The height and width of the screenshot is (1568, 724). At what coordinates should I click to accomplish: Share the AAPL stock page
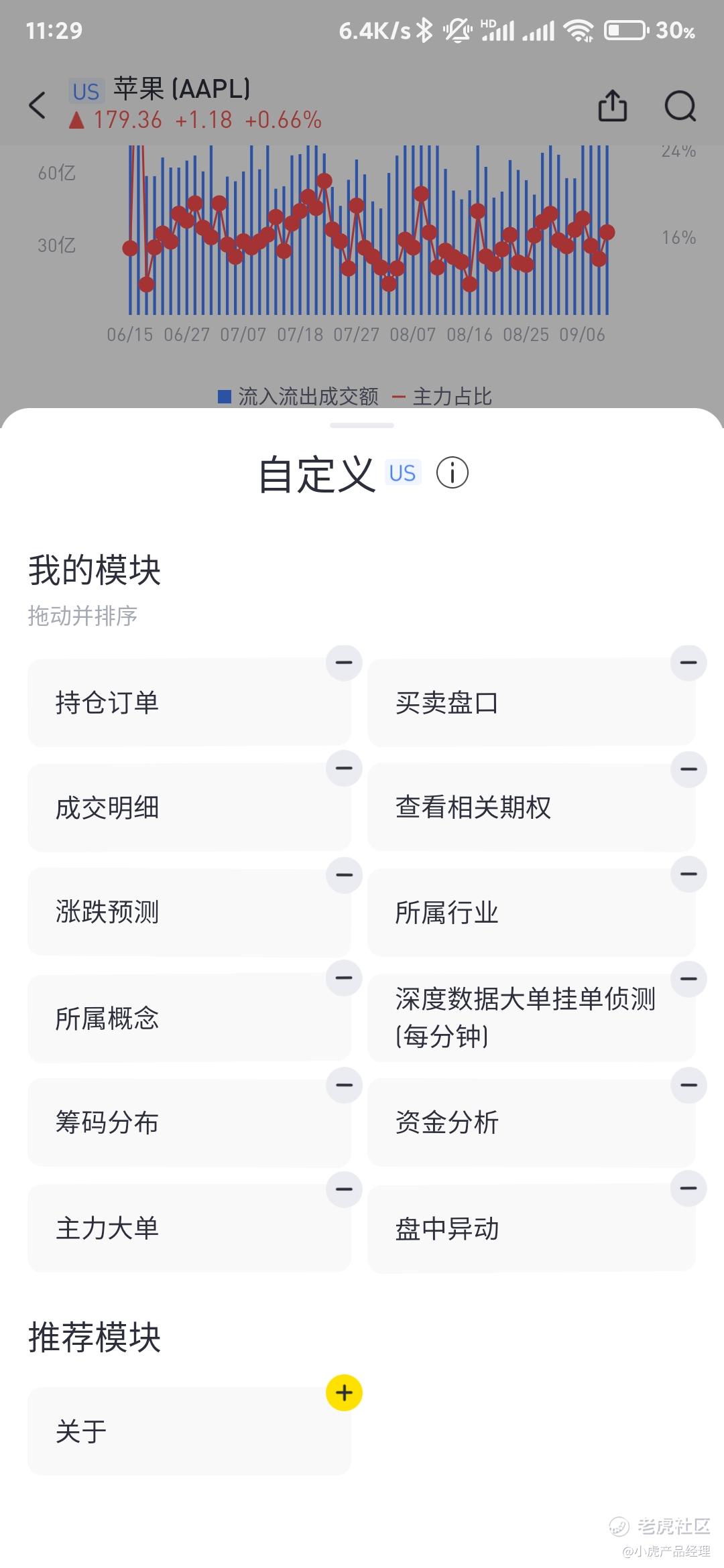pyautogui.click(x=612, y=105)
